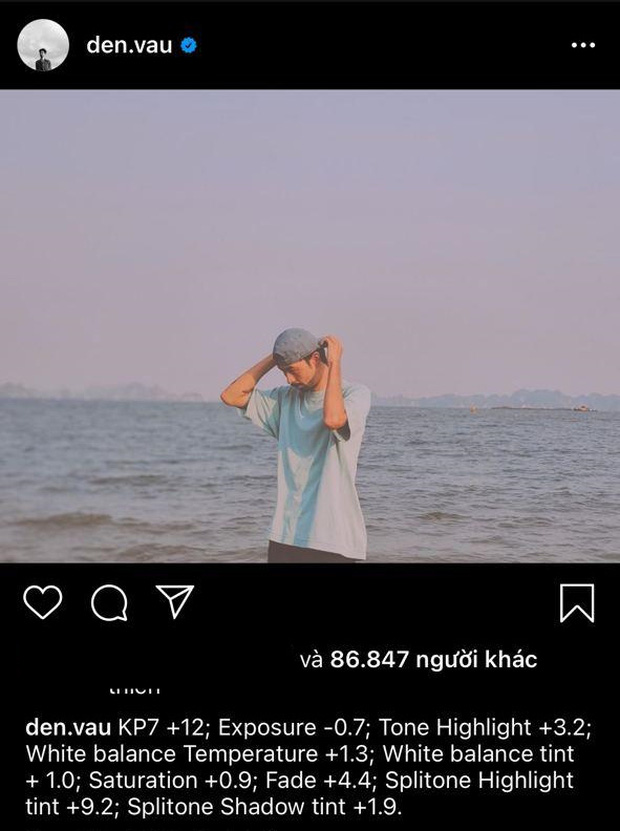Tap den.vau username in the caption
This screenshot has width=620, height=831.
(x=68, y=727)
